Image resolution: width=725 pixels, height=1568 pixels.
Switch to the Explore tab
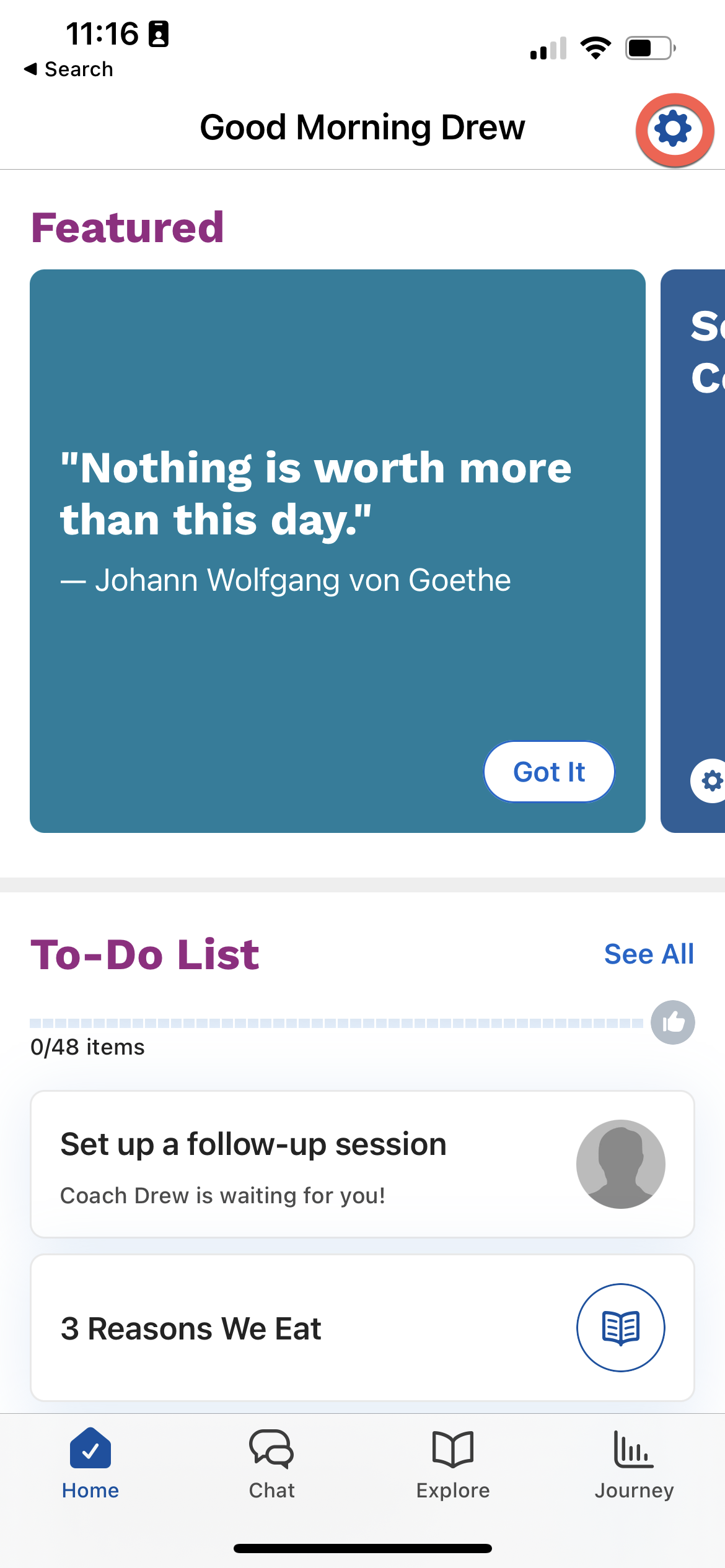click(453, 1464)
